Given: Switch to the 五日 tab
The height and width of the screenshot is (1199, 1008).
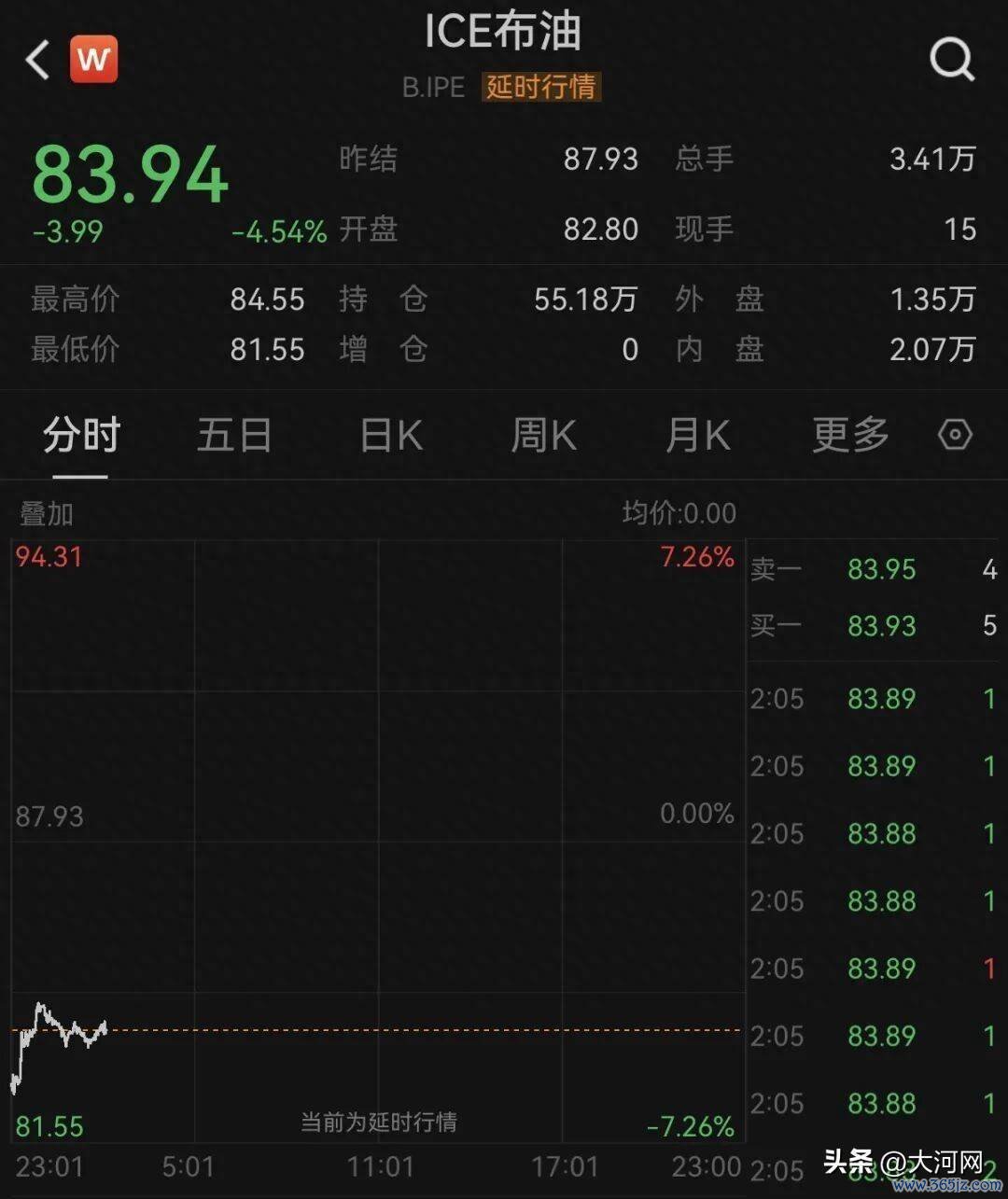Looking at the screenshot, I should click(234, 435).
